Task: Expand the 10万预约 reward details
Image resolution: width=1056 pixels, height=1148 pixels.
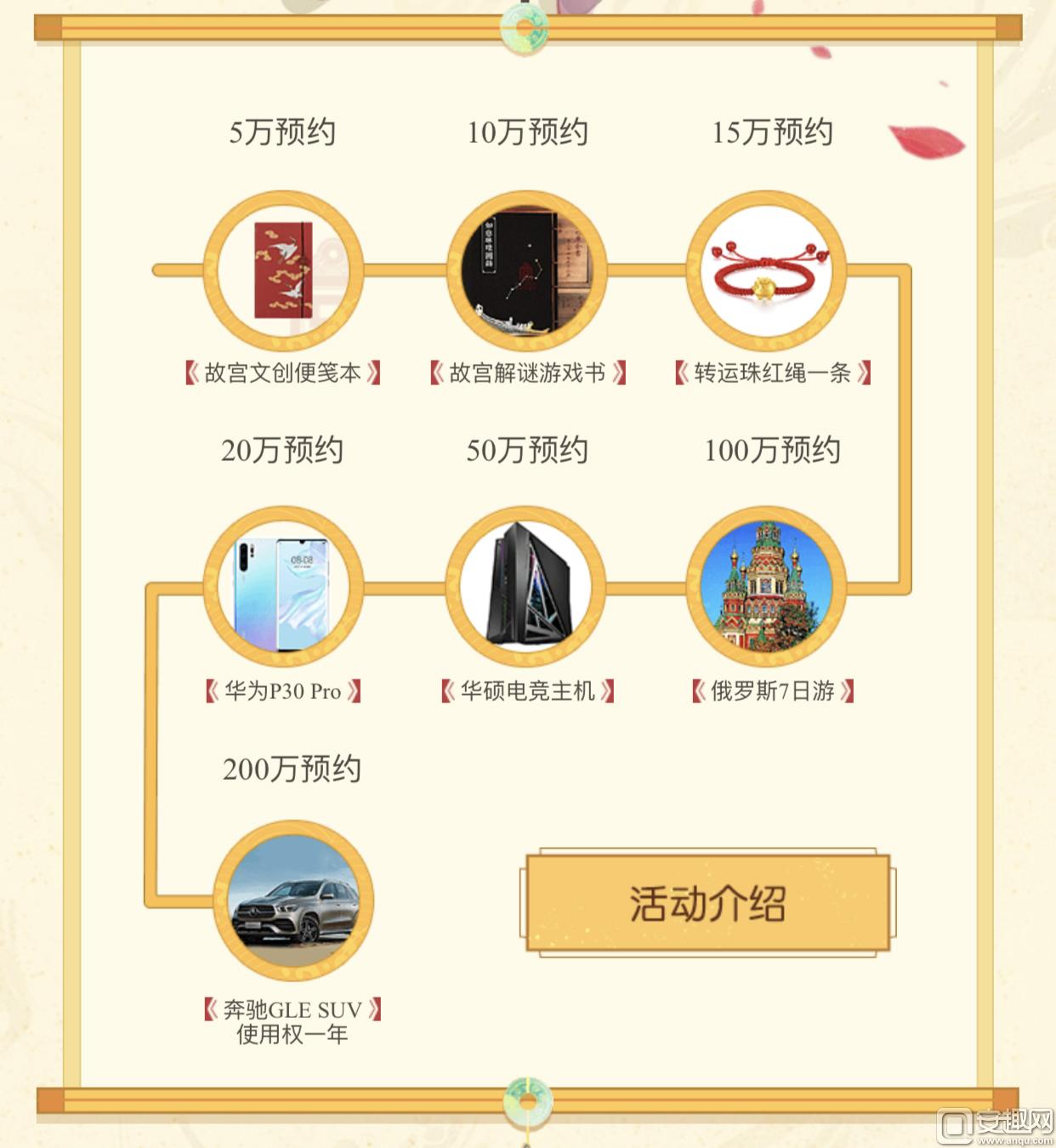Action: (527, 132)
